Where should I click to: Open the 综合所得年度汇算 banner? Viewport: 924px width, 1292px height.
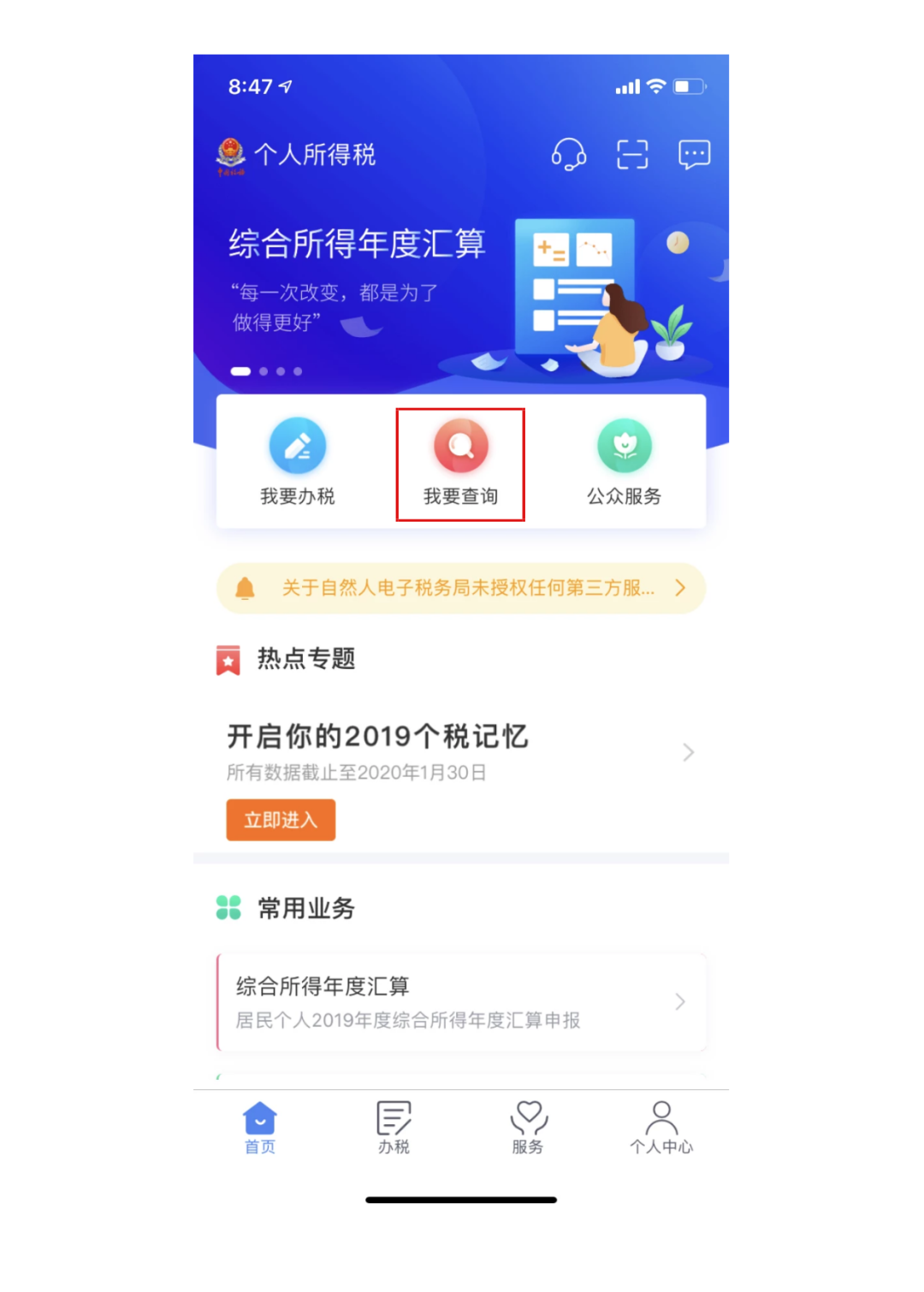(x=461, y=291)
